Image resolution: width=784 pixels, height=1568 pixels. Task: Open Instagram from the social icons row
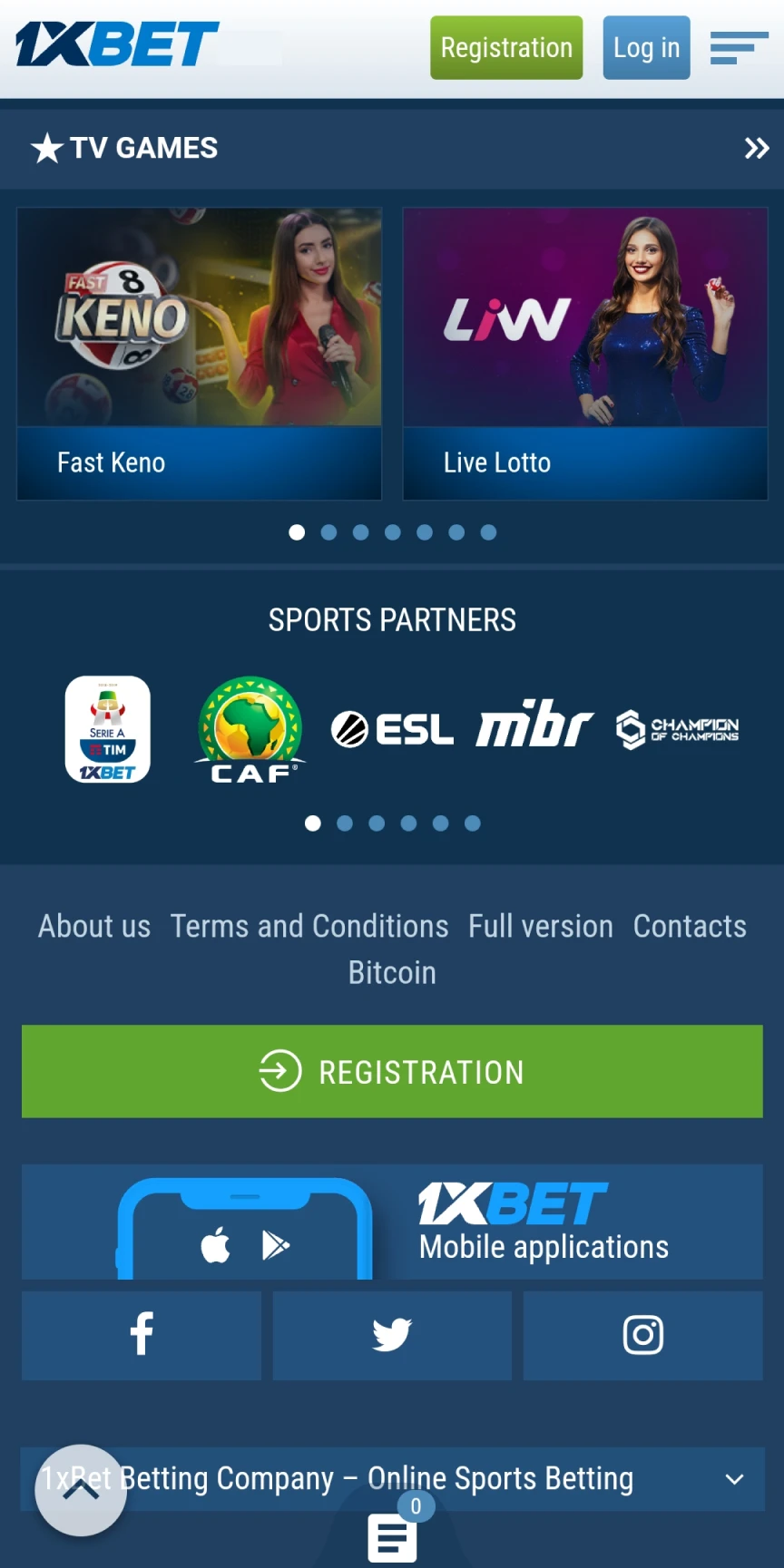pos(642,1335)
